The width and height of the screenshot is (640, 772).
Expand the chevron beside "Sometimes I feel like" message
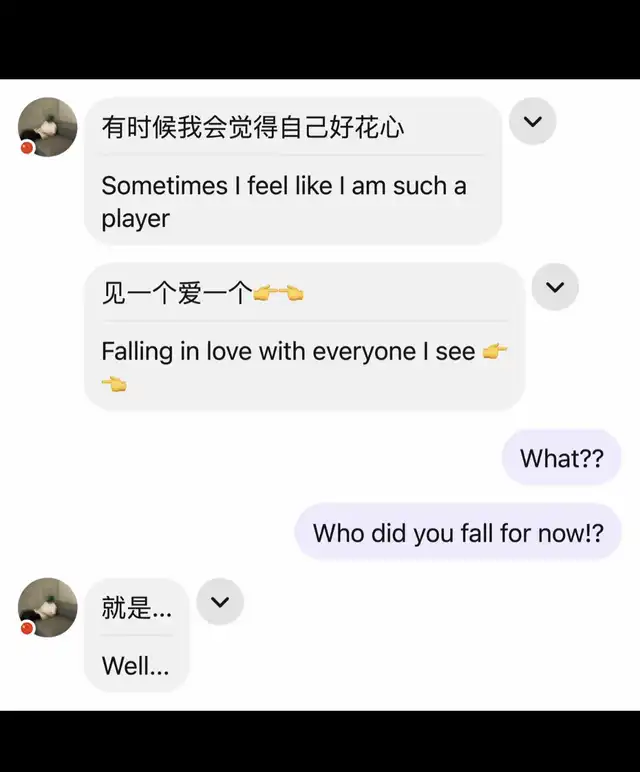click(x=533, y=122)
